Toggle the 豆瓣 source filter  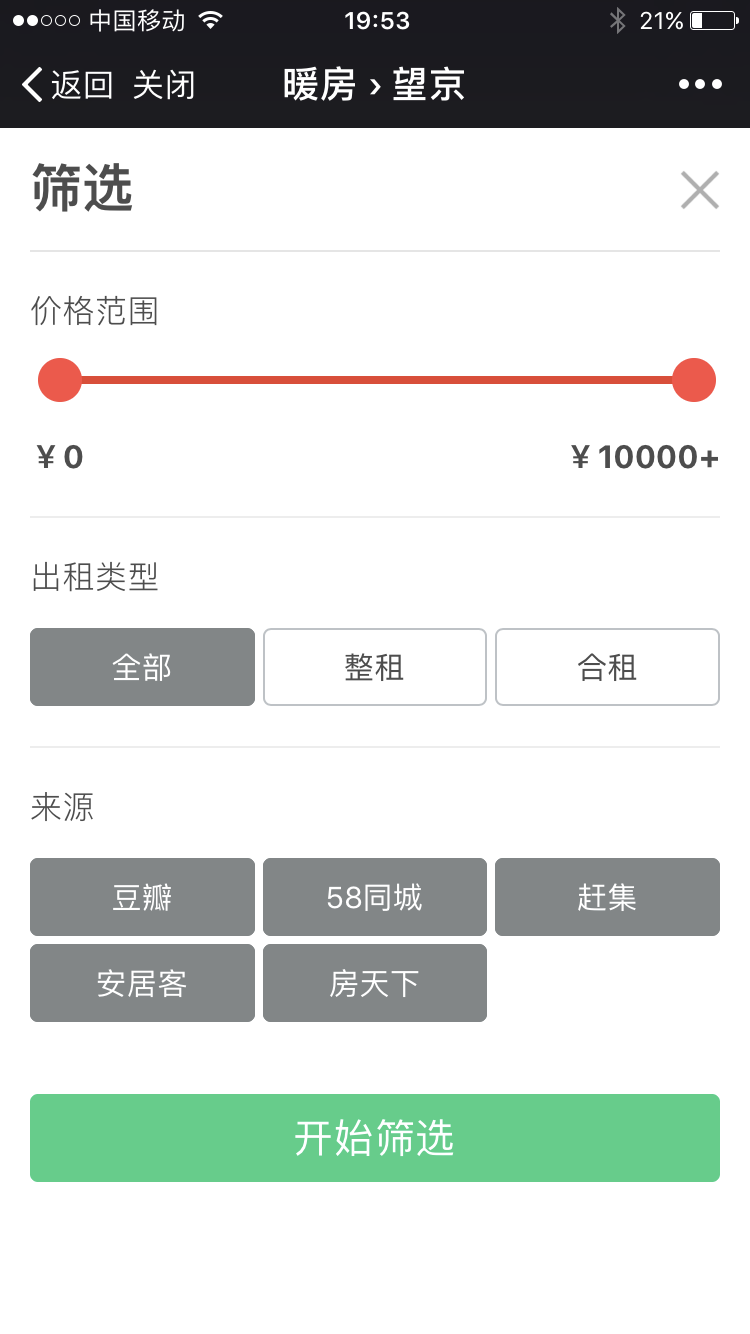142,897
